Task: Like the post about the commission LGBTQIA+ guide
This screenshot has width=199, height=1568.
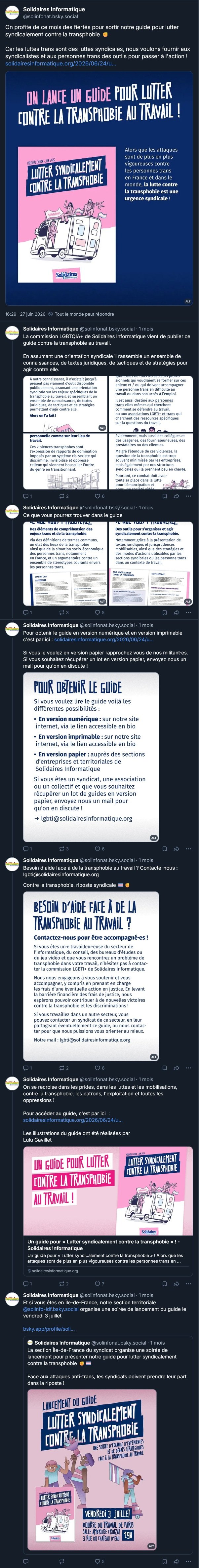Action: point(100,496)
